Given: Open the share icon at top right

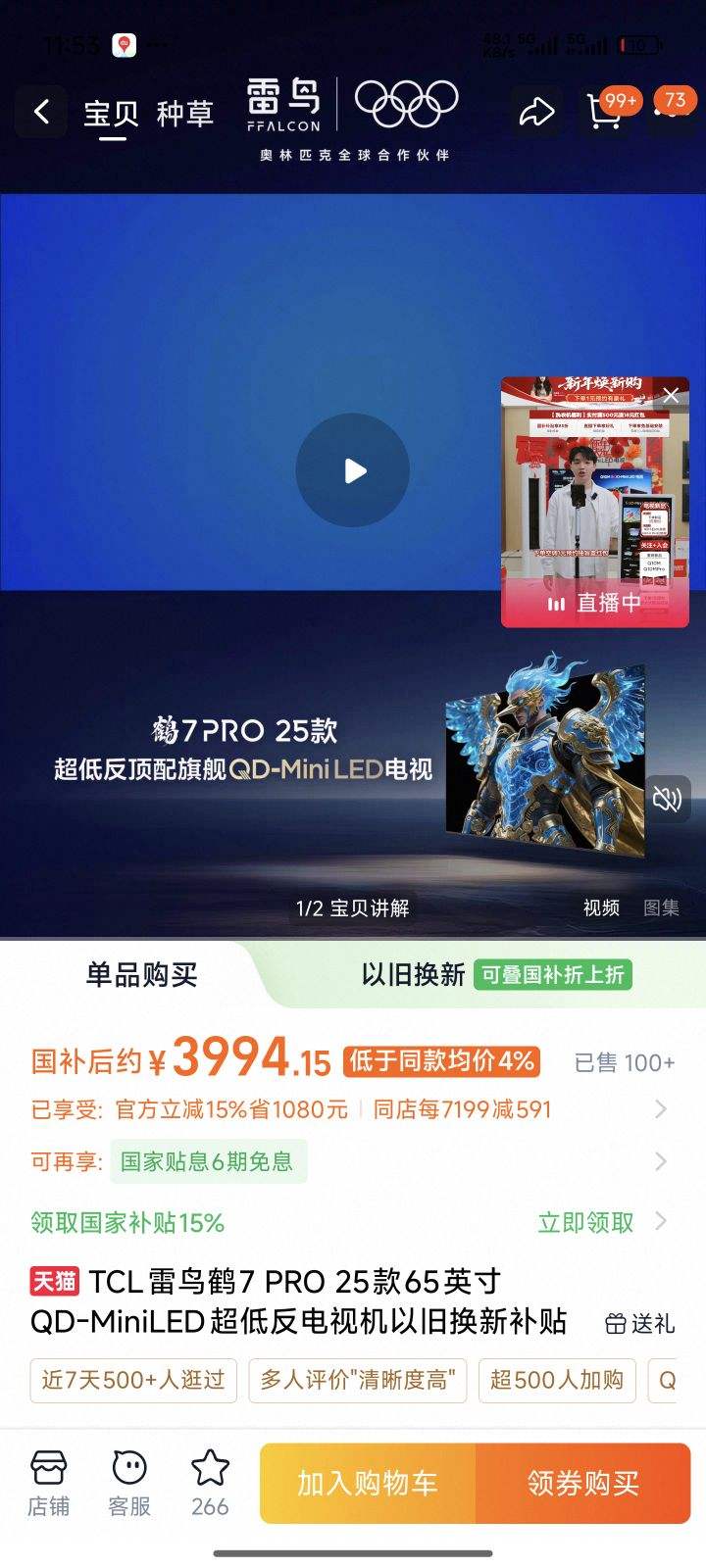Looking at the screenshot, I should tap(535, 111).
